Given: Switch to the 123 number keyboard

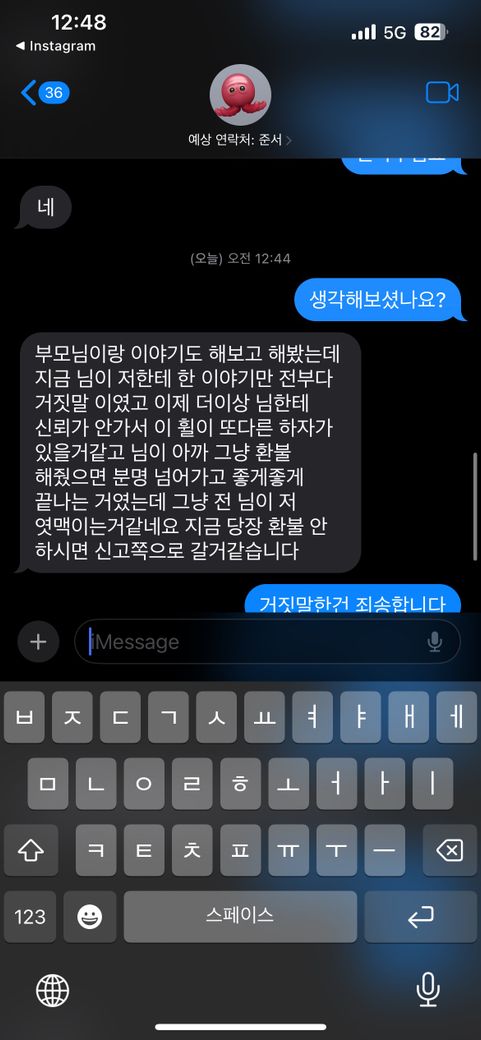Looking at the screenshot, I should click(30, 917).
